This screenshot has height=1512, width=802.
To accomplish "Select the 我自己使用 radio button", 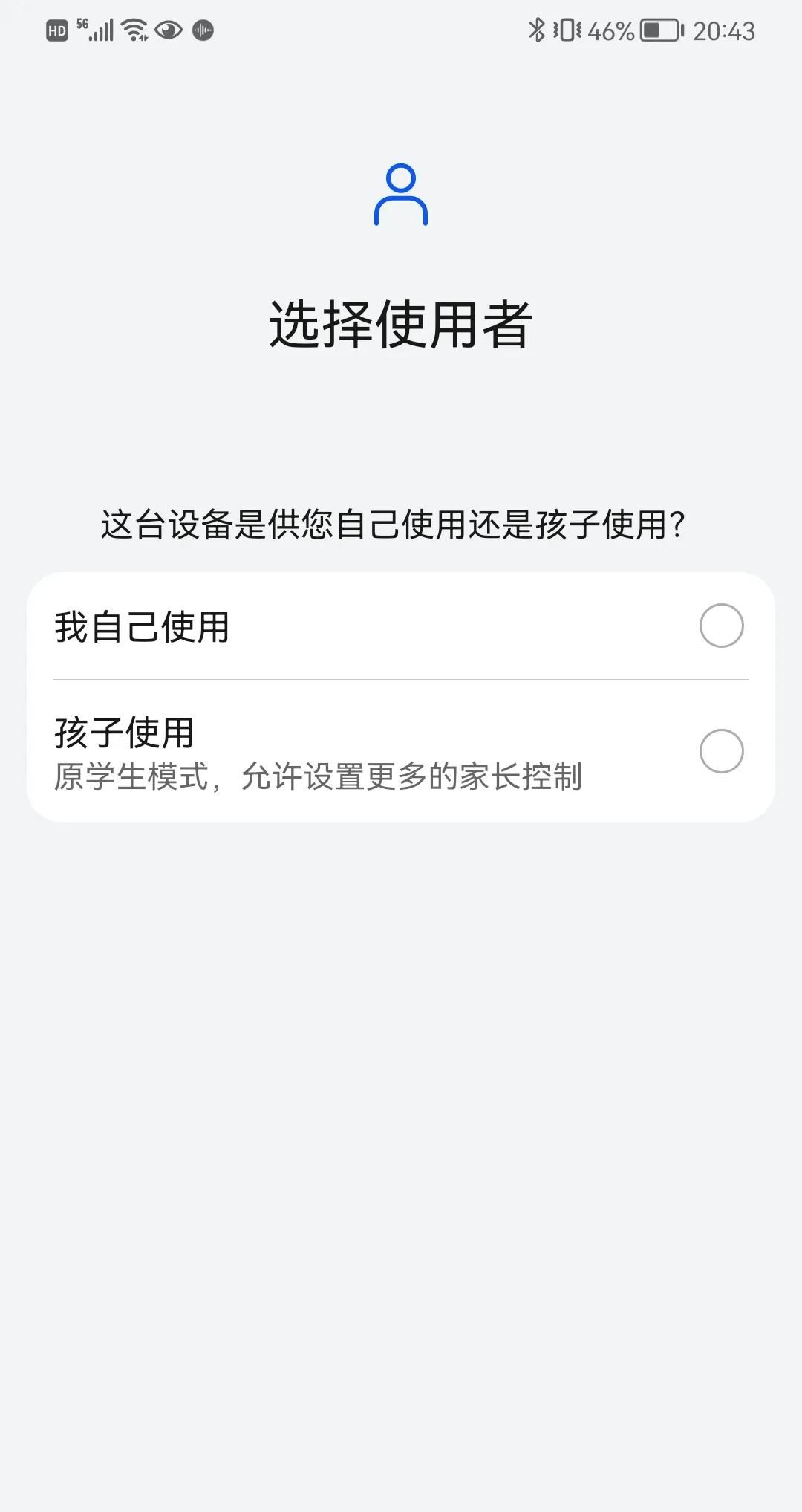I will [x=723, y=626].
